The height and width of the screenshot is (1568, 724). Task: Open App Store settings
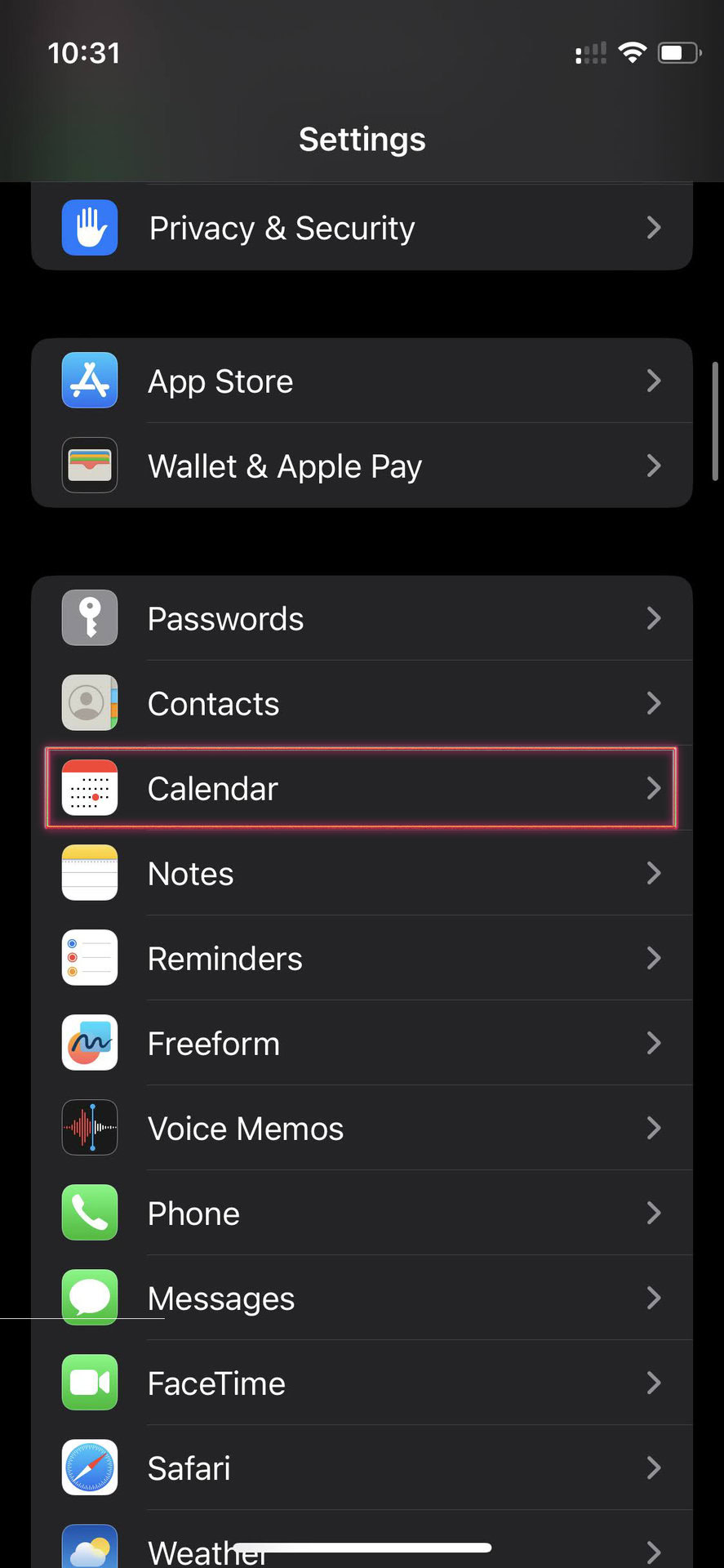pyautogui.click(x=362, y=381)
